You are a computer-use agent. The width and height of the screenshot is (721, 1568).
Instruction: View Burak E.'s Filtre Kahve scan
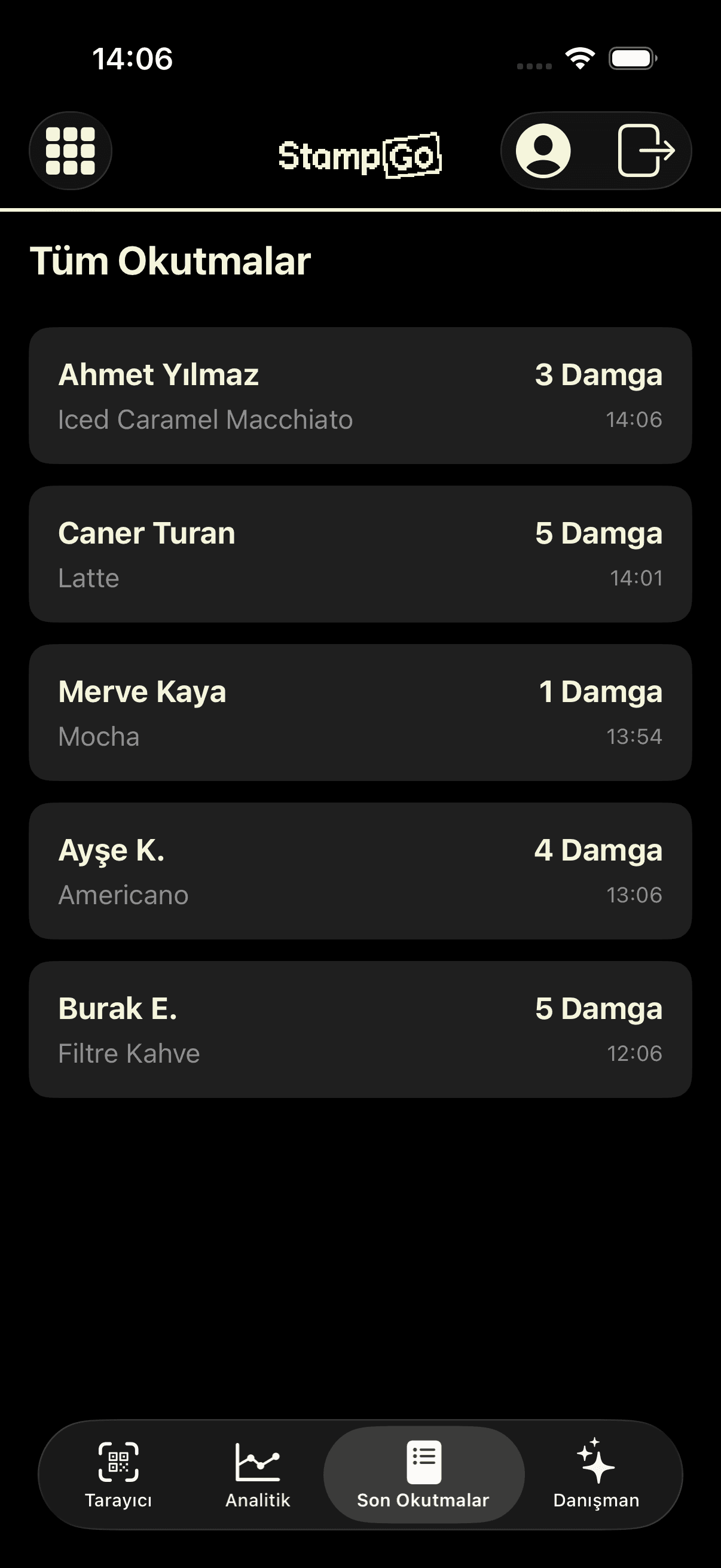(x=360, y=1029)
